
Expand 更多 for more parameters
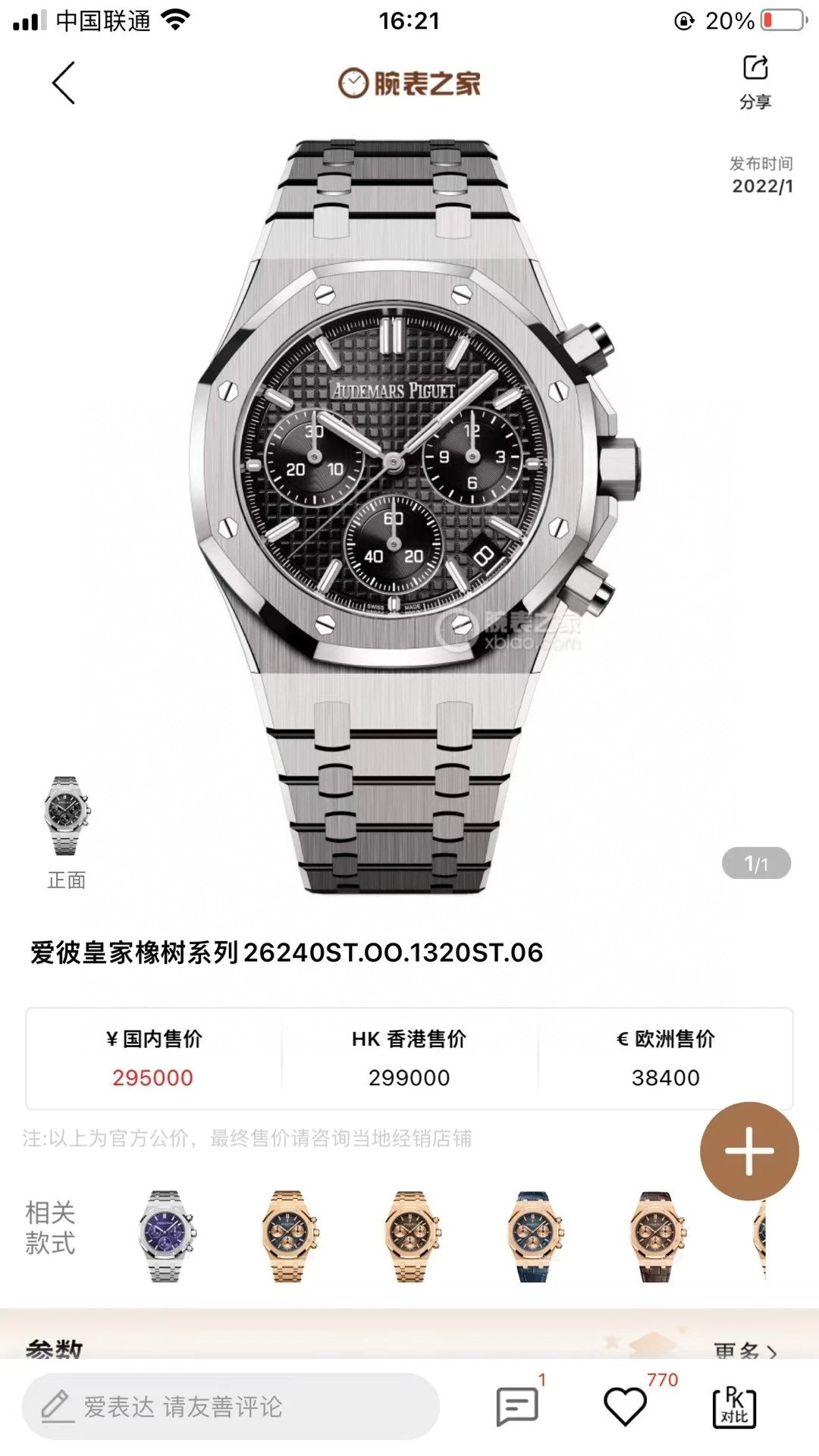(x=744, y=1351)
